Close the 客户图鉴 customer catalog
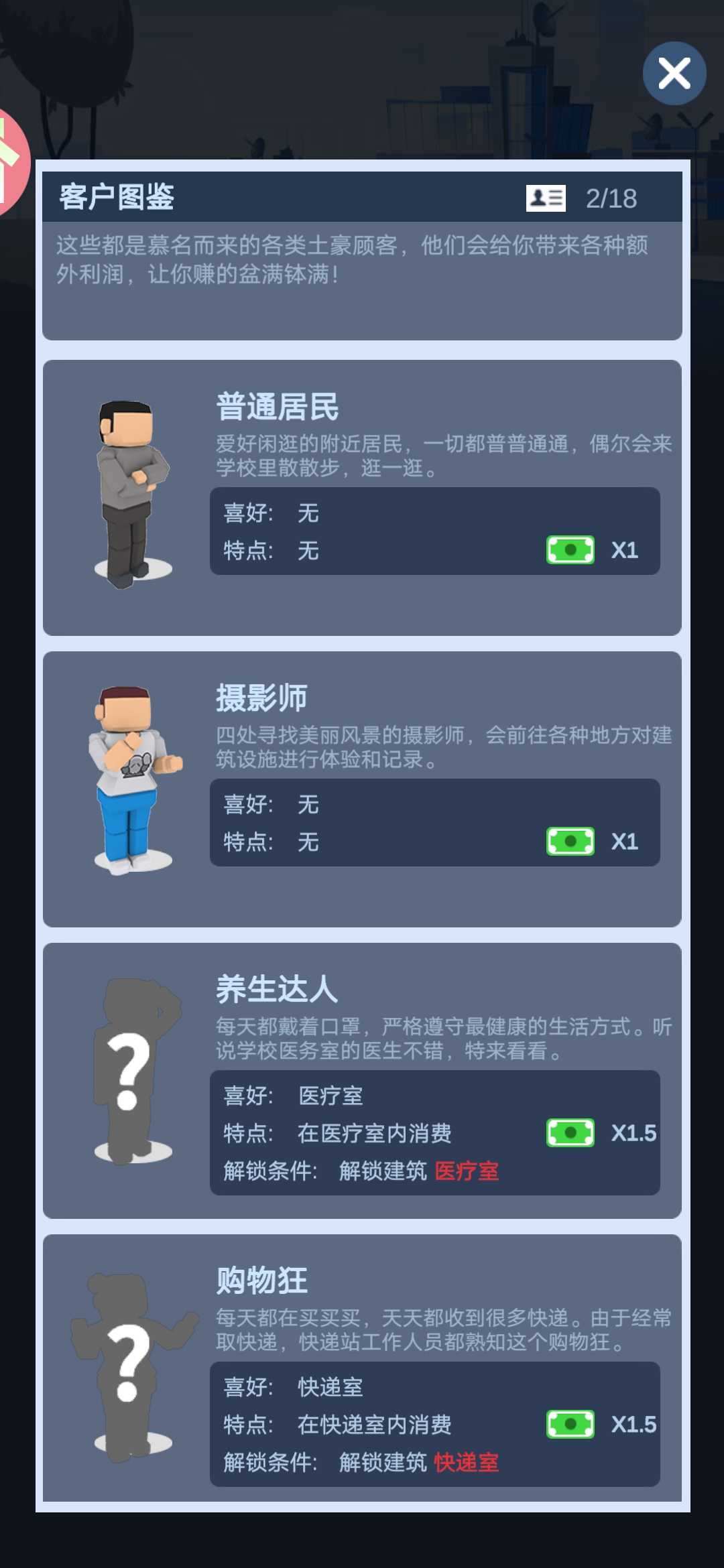This screenshot has height=1568, width=724. [x=674, y=74]
